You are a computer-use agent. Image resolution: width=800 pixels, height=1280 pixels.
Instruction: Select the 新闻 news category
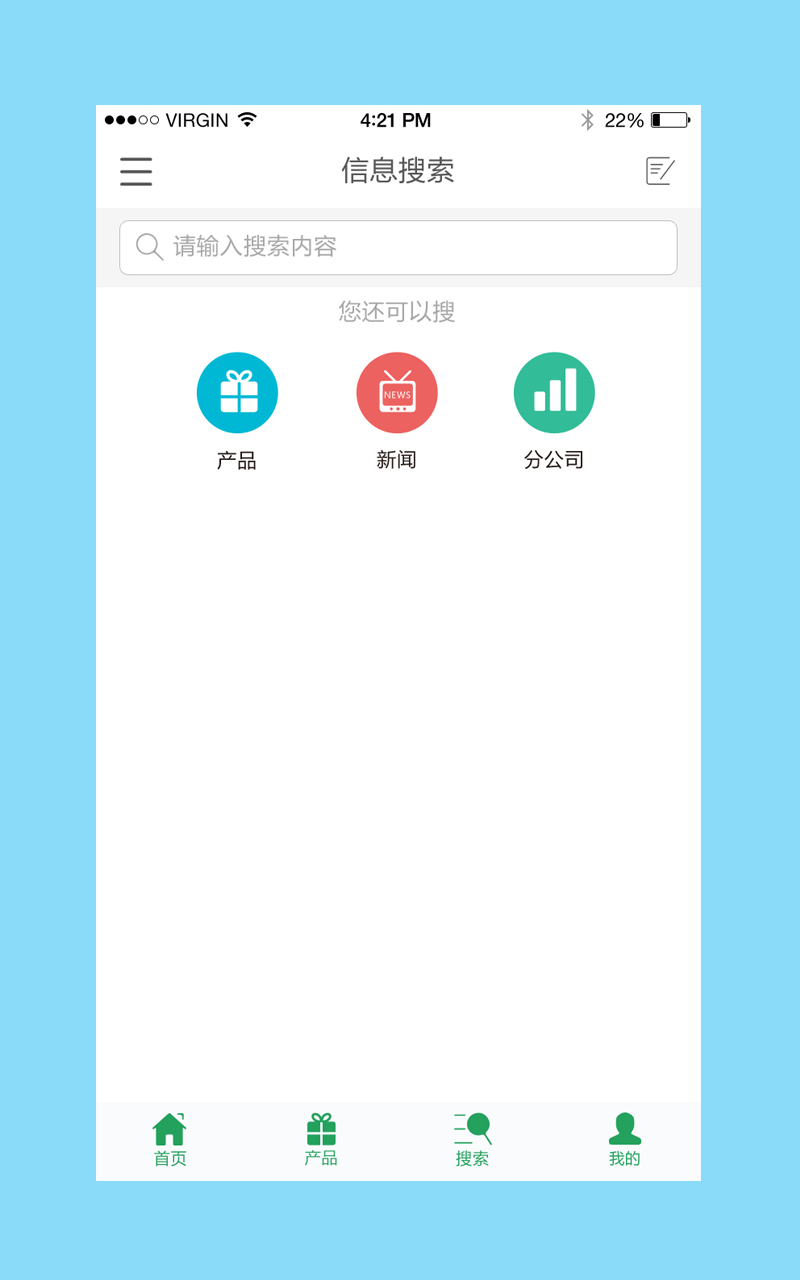[397, 393]
